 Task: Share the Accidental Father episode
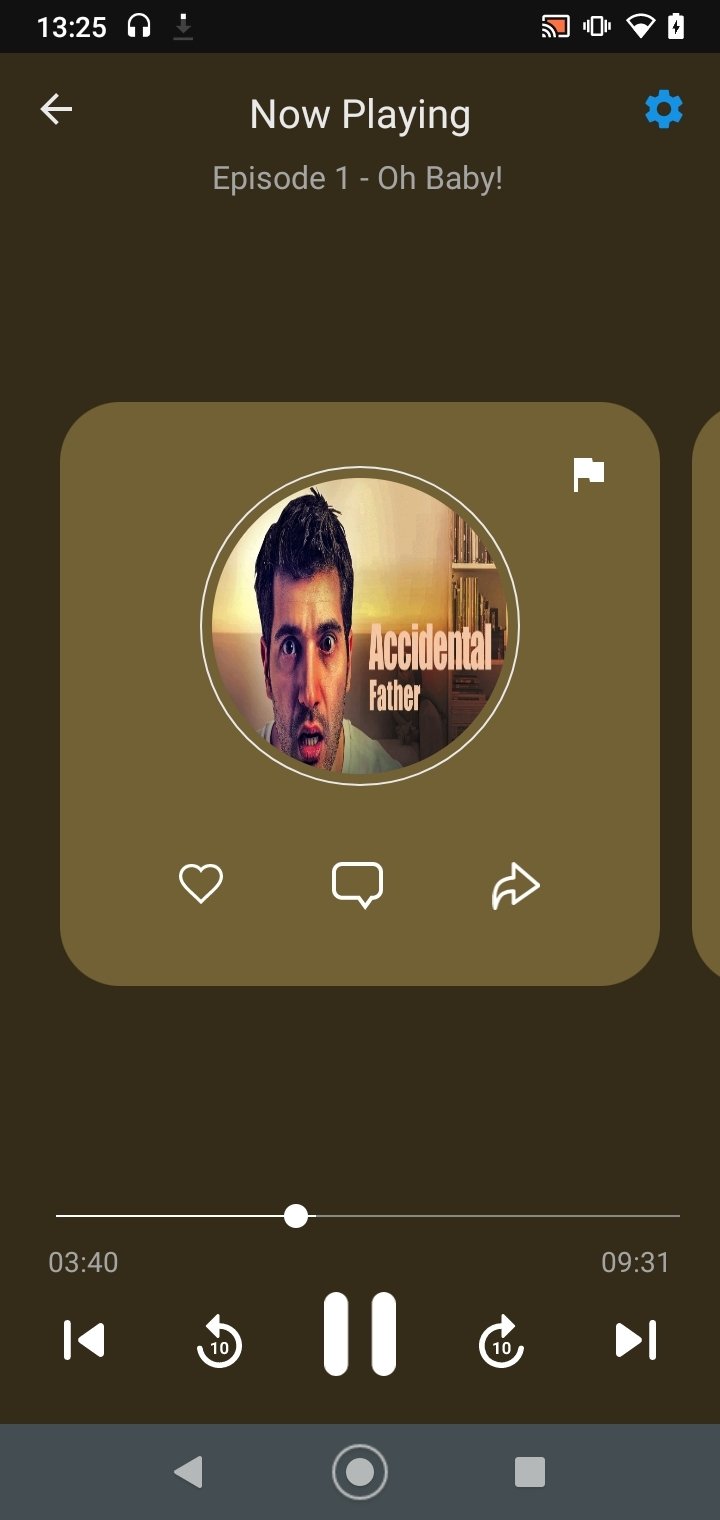(x=516, y=886)
